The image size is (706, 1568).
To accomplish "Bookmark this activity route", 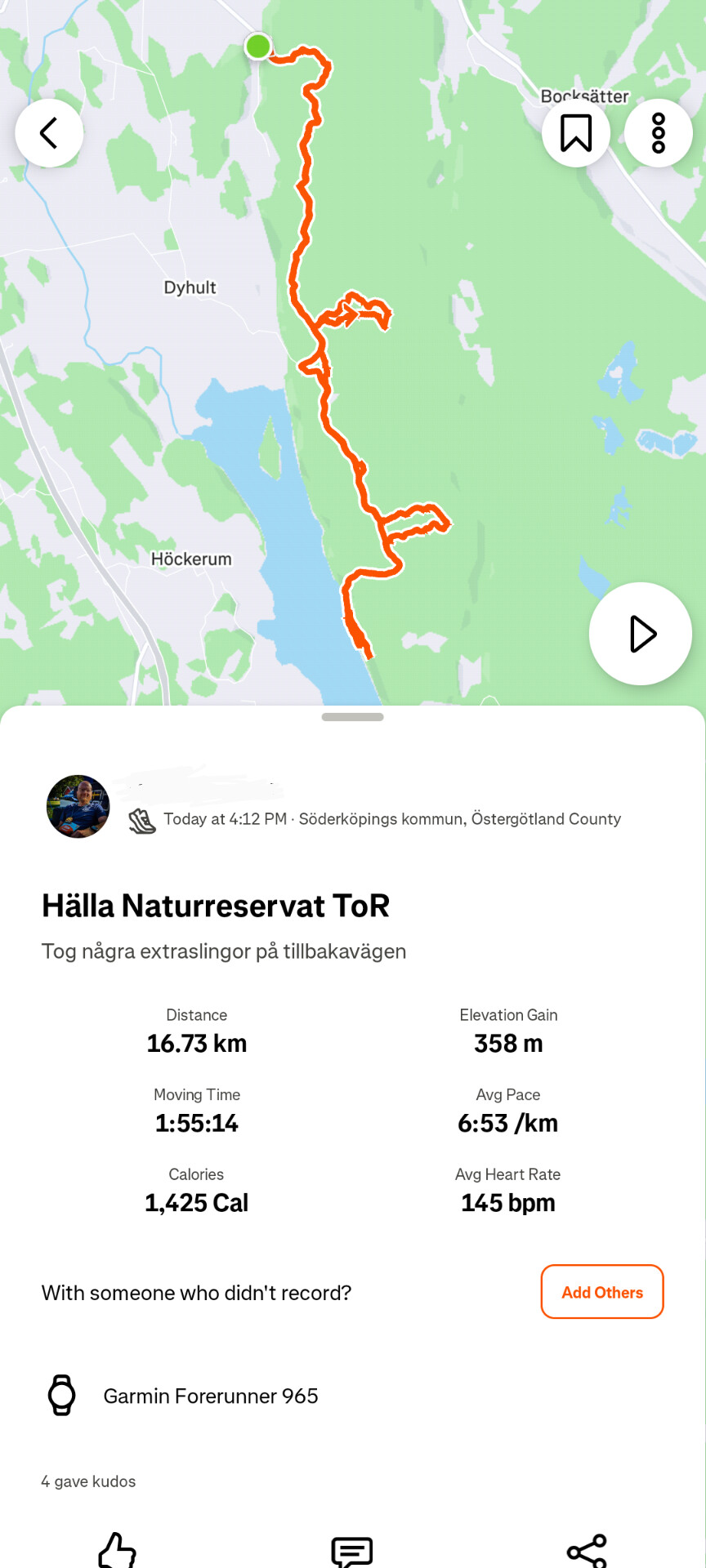I will pyautogui.click(x=576, y=133).
